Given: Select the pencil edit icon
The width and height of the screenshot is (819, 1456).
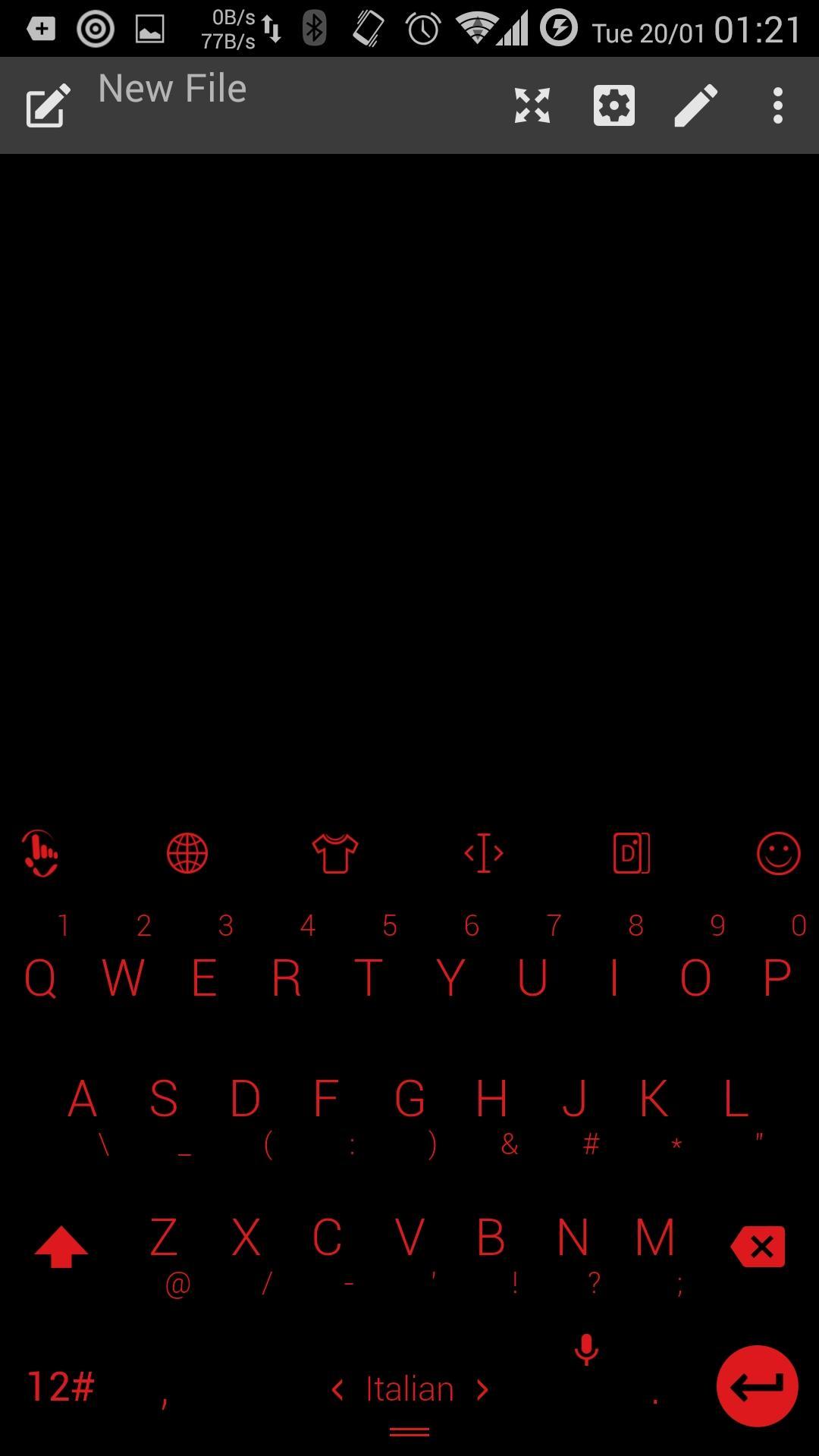Looking at the screenshot, I should pyautogui.click(x=695, y=105).
